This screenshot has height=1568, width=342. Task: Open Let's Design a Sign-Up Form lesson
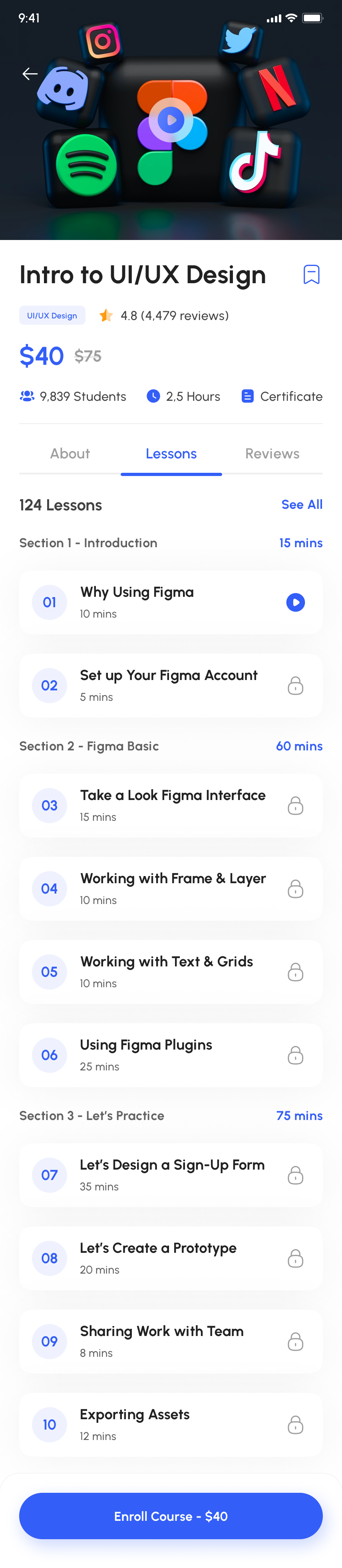tap(171, 1175)
